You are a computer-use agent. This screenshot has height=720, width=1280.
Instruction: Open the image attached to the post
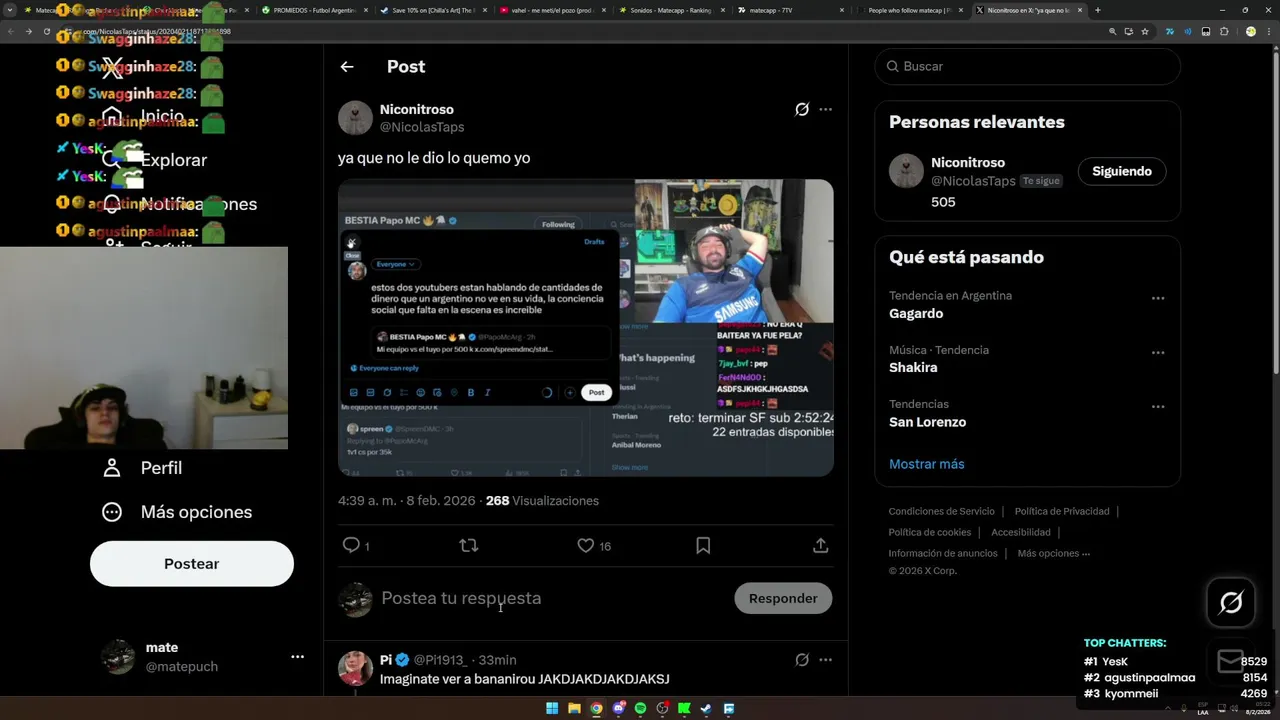click(x=585, y=327)
